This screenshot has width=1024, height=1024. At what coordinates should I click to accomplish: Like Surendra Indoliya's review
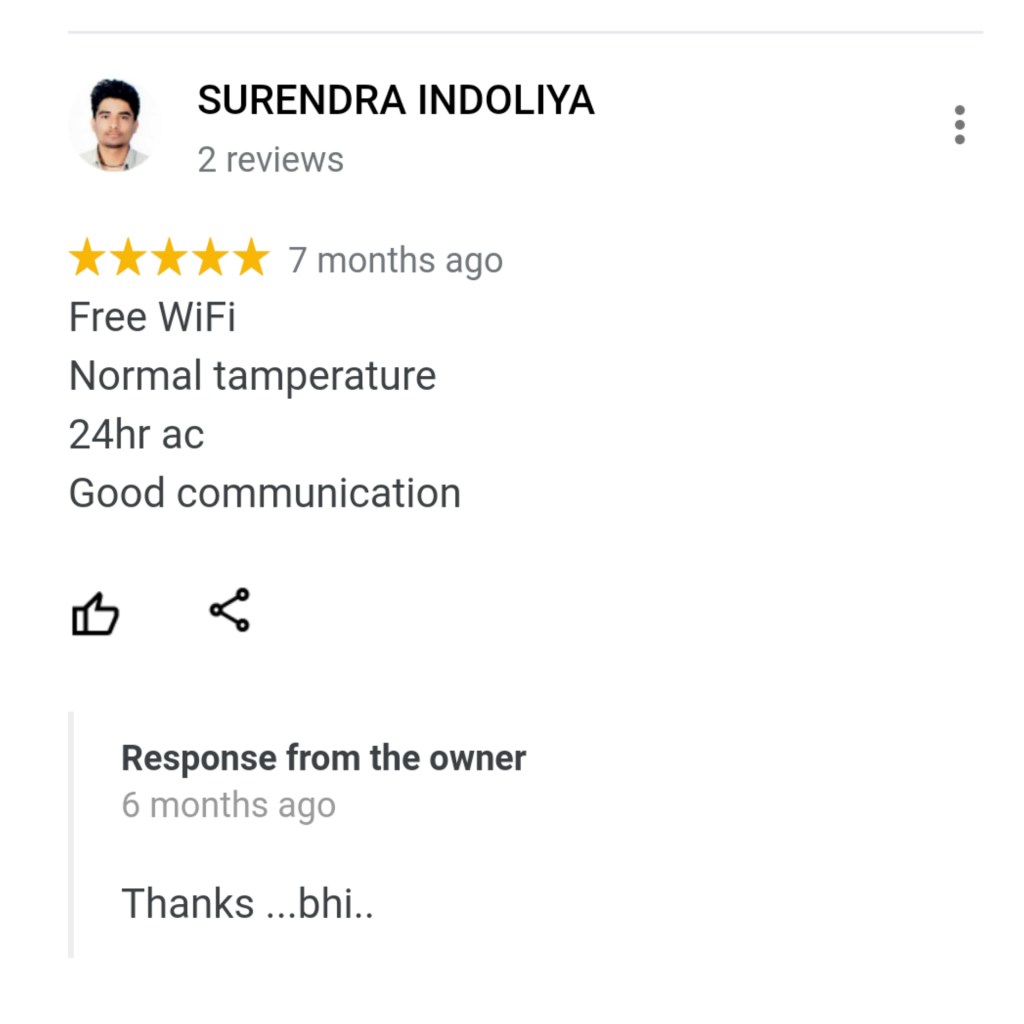coord(95,613)
